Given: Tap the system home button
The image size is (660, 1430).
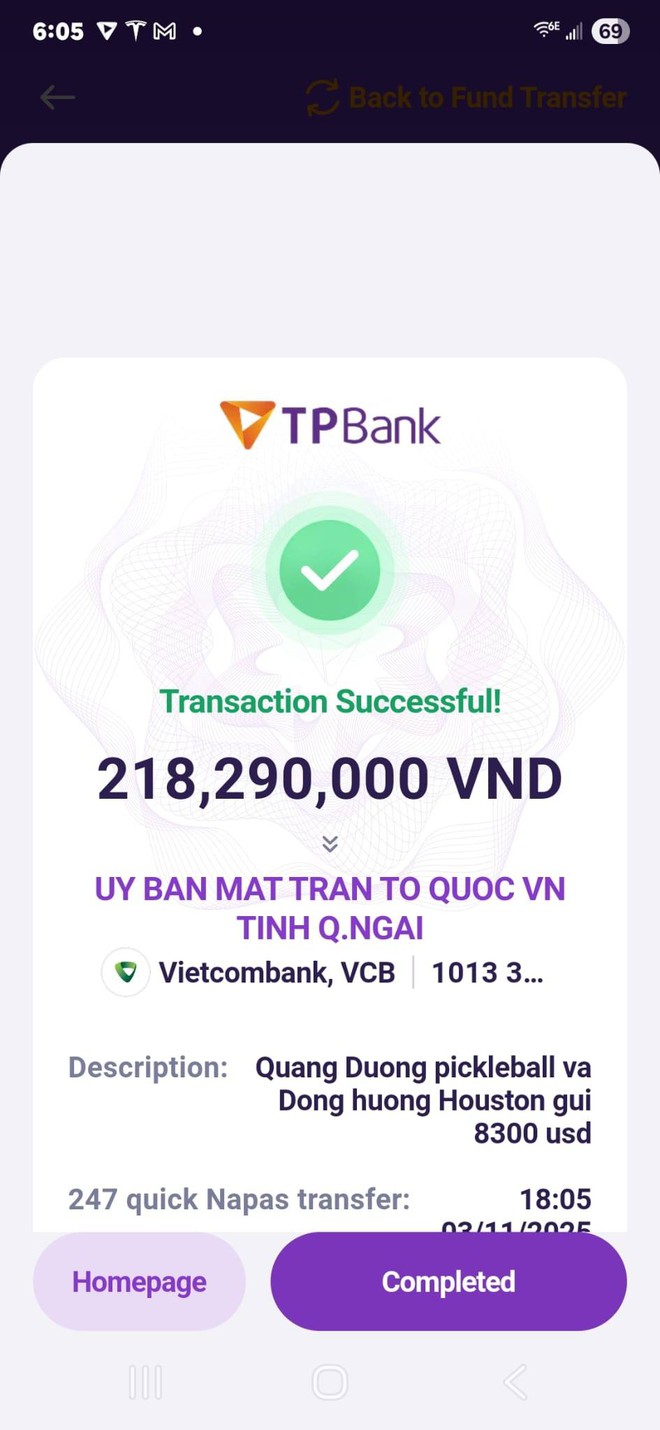Looking at the screenshot, I should tap(329, 1383).
